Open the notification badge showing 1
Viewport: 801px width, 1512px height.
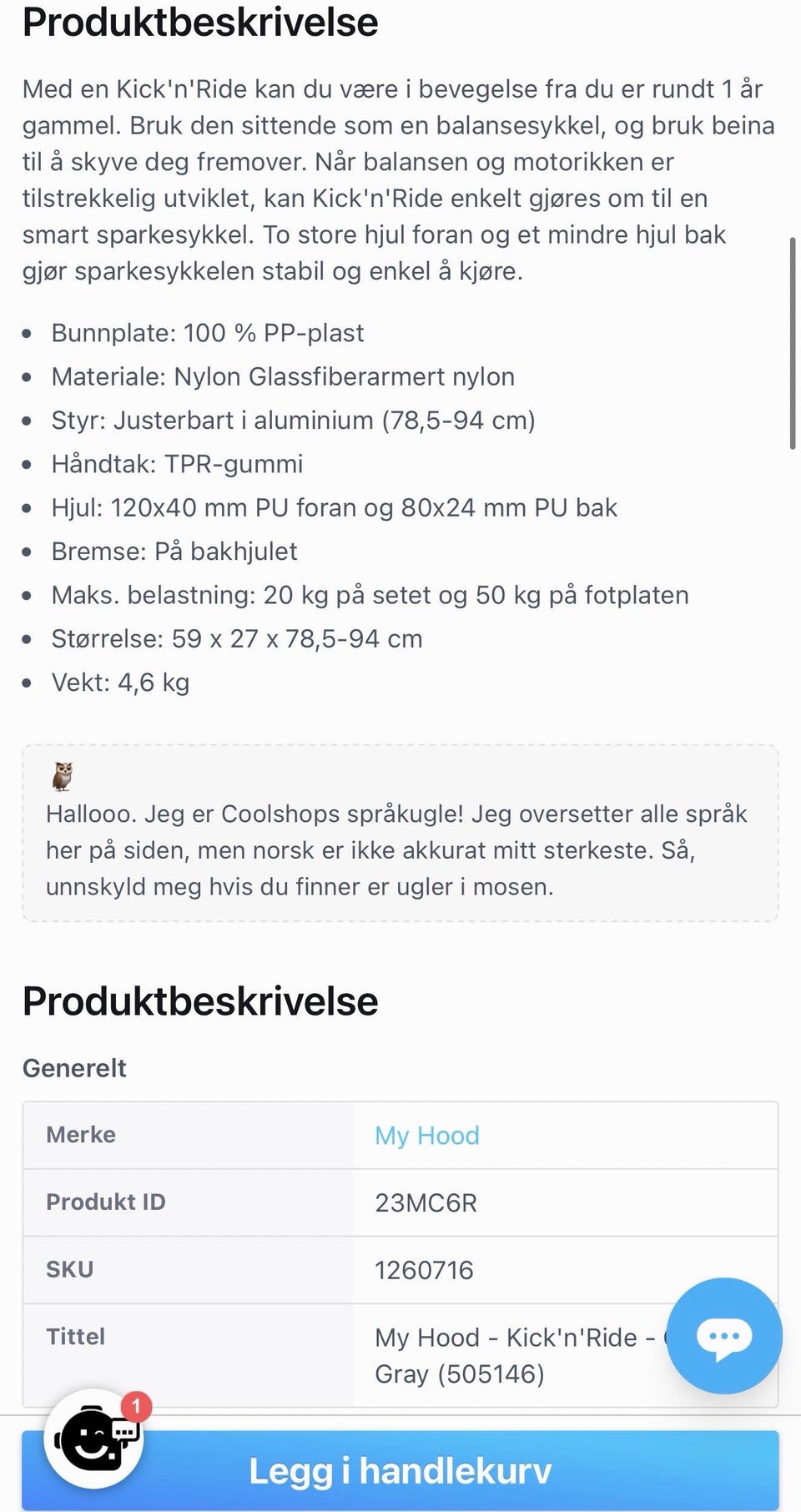click(136, 1407)
